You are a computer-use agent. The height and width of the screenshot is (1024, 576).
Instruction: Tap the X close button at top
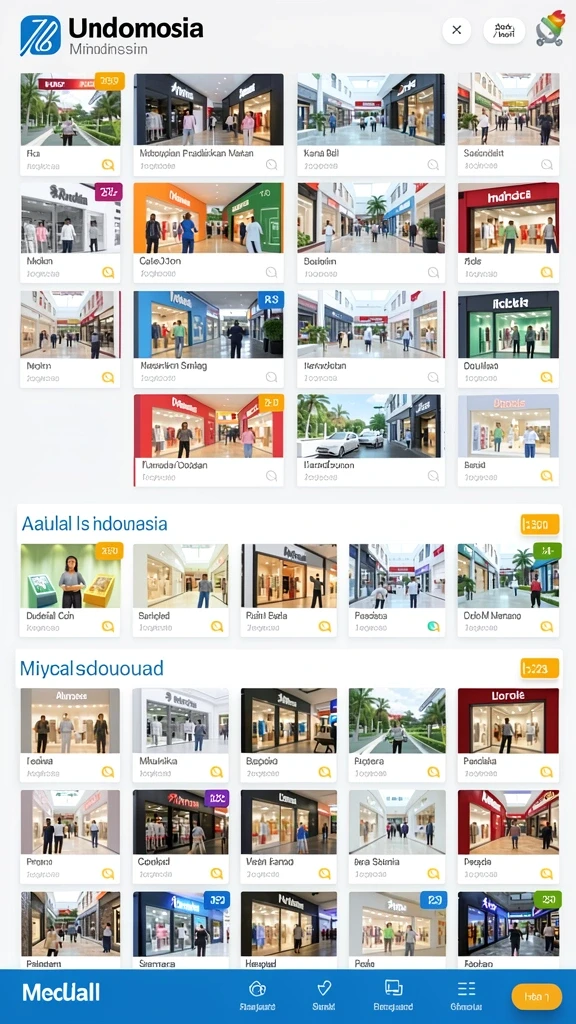point(456,30)
